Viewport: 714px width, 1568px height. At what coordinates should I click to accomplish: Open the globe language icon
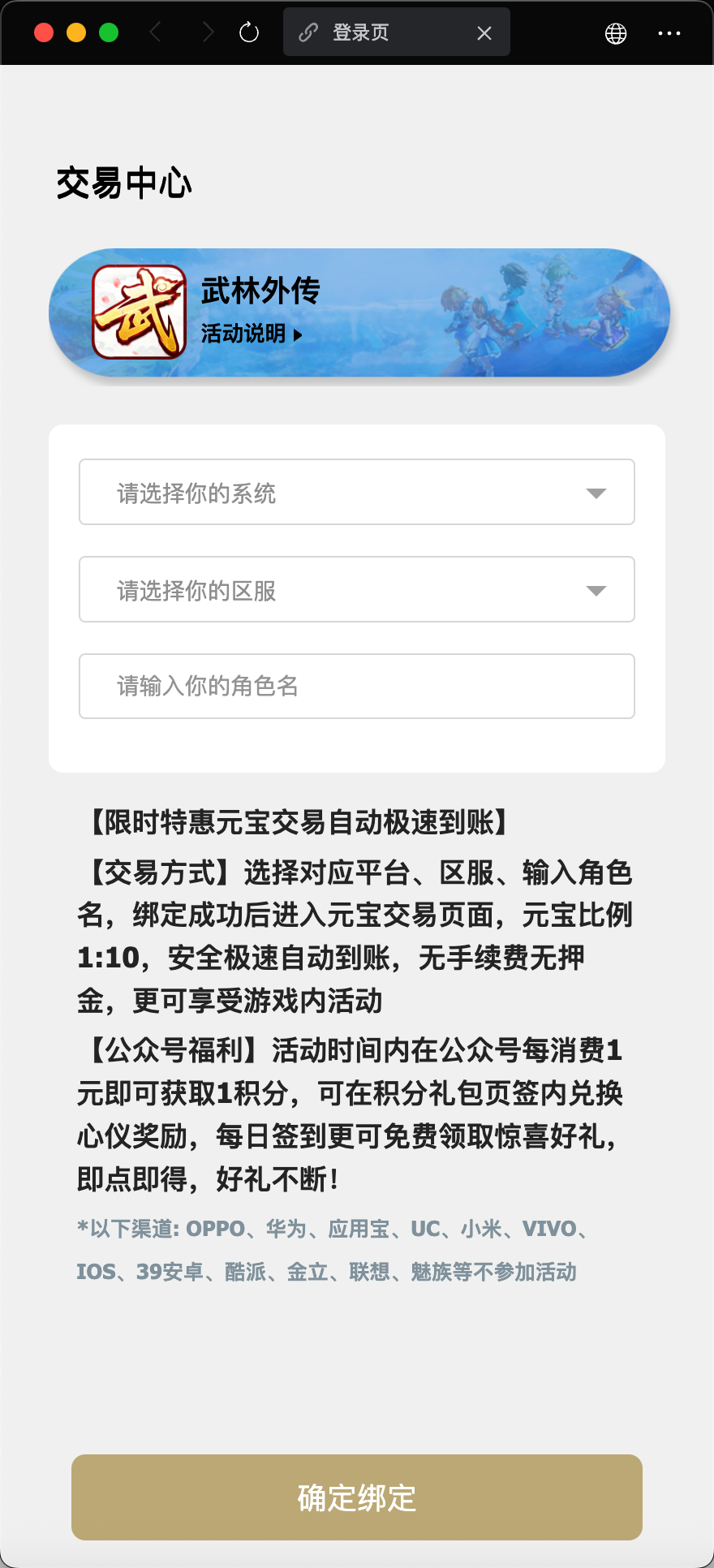[x=616, y=33]
